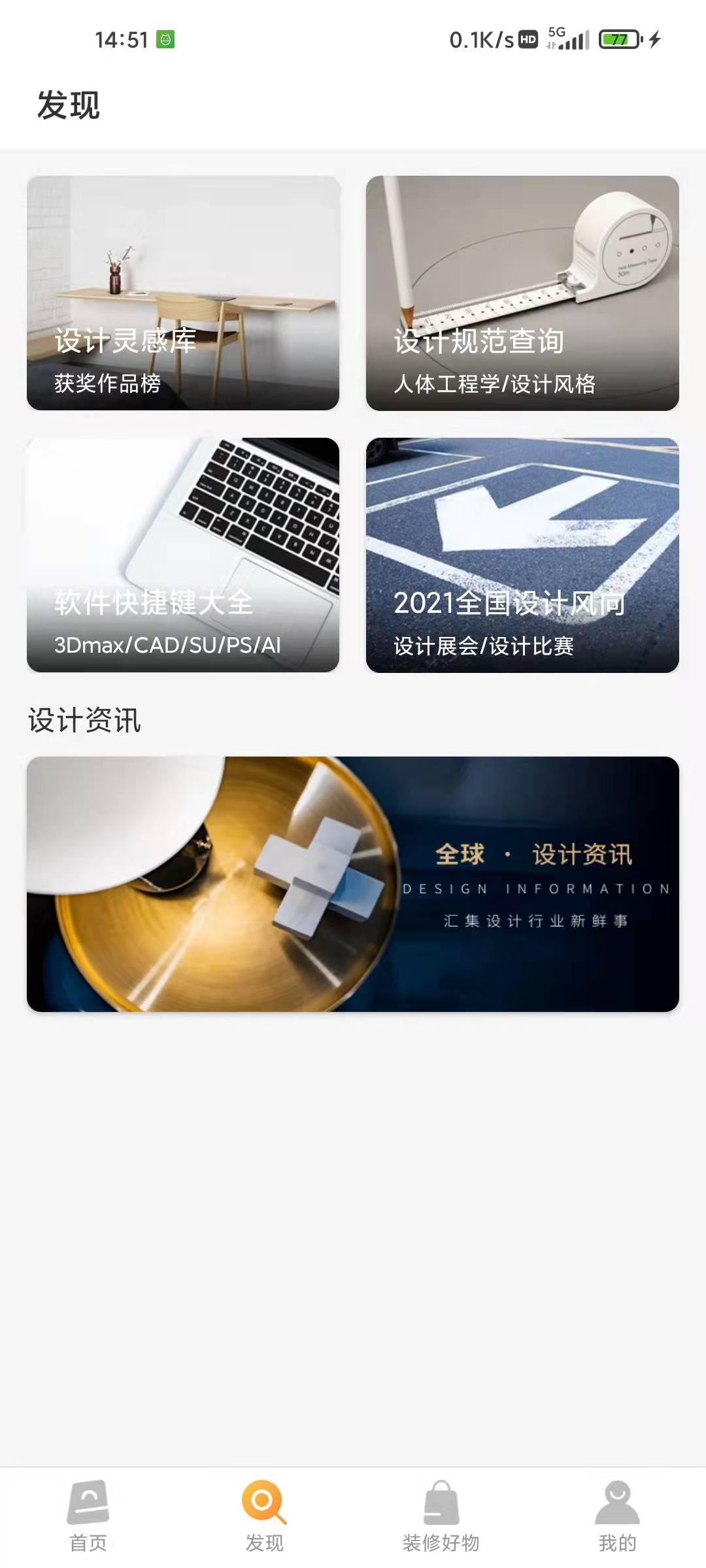Tap the 首页 home icon in bottom navigation
The width and height of the screenshot is (706, 1568).
point(87,1500)
